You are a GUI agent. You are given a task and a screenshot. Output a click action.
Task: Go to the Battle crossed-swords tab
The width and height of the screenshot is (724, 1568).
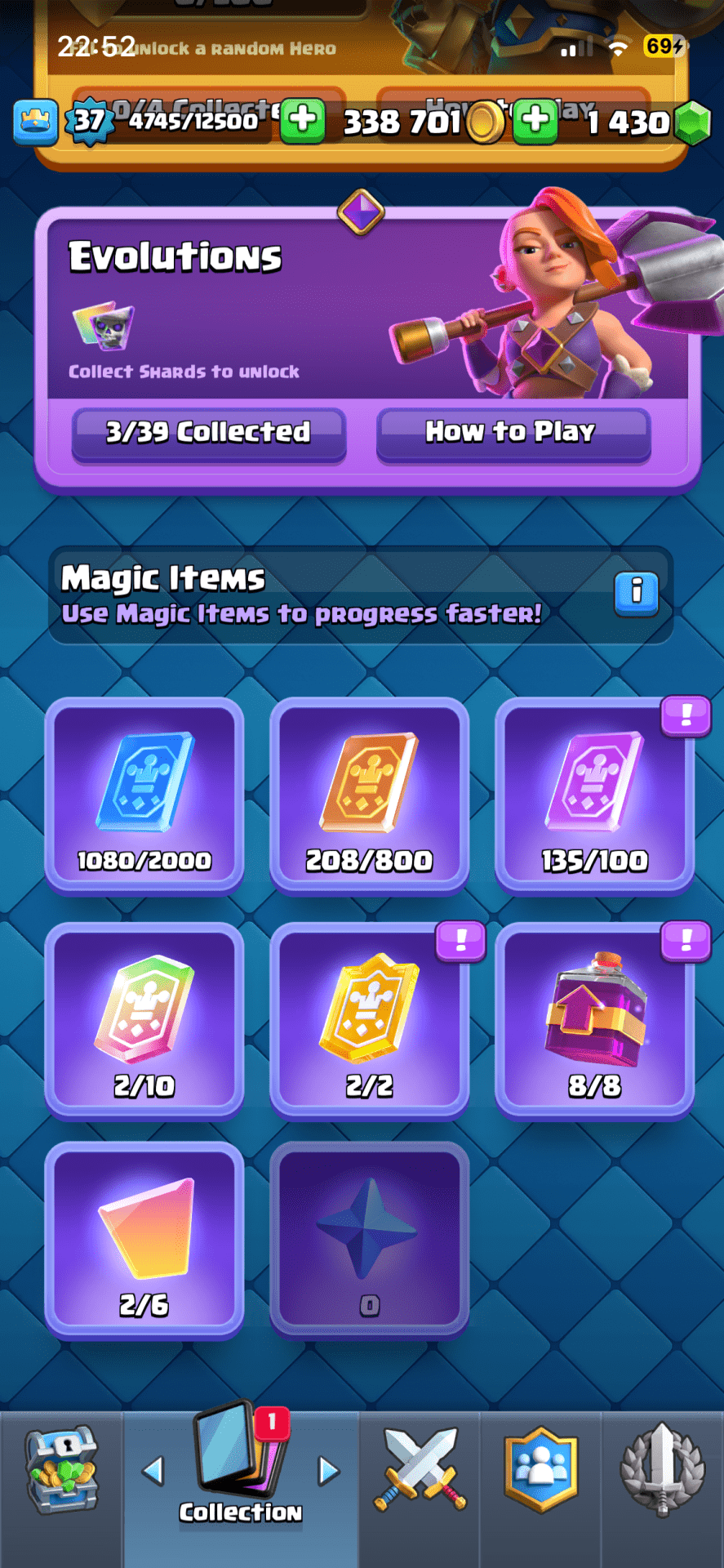(x=420, y=1470)
